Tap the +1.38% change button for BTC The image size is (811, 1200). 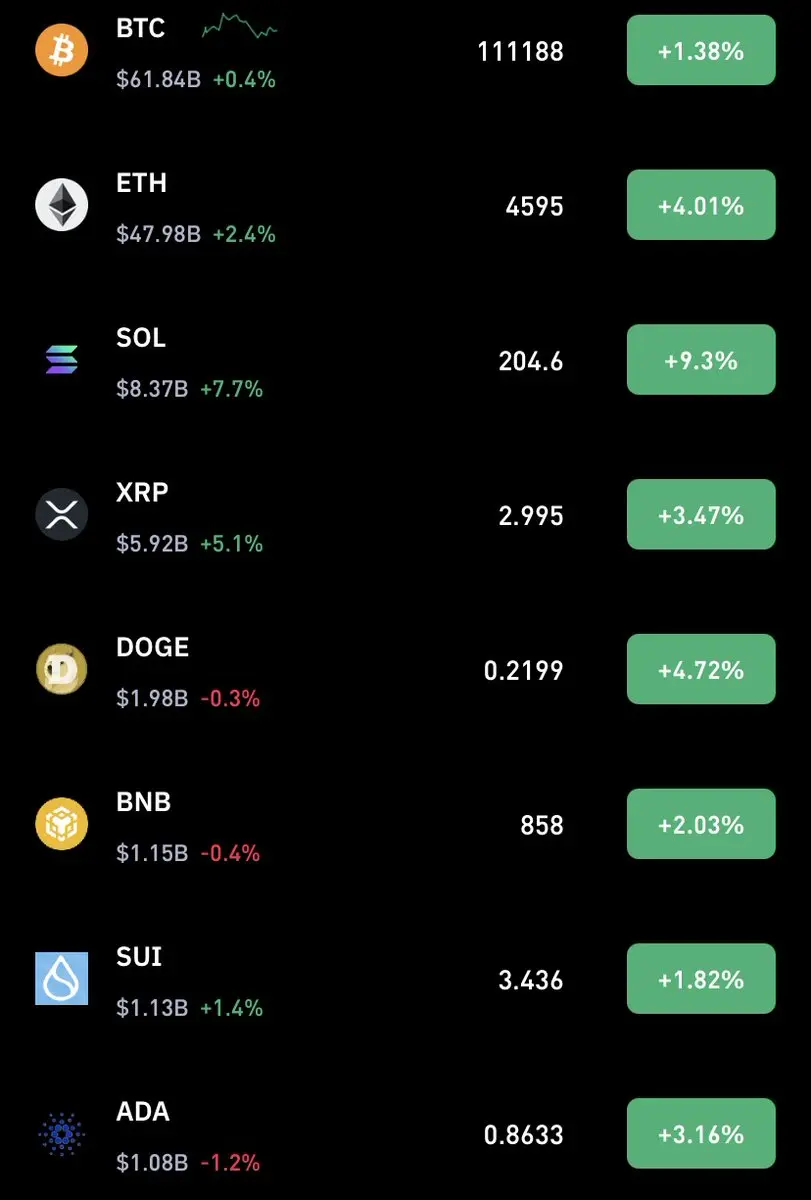tap(701, 51)
